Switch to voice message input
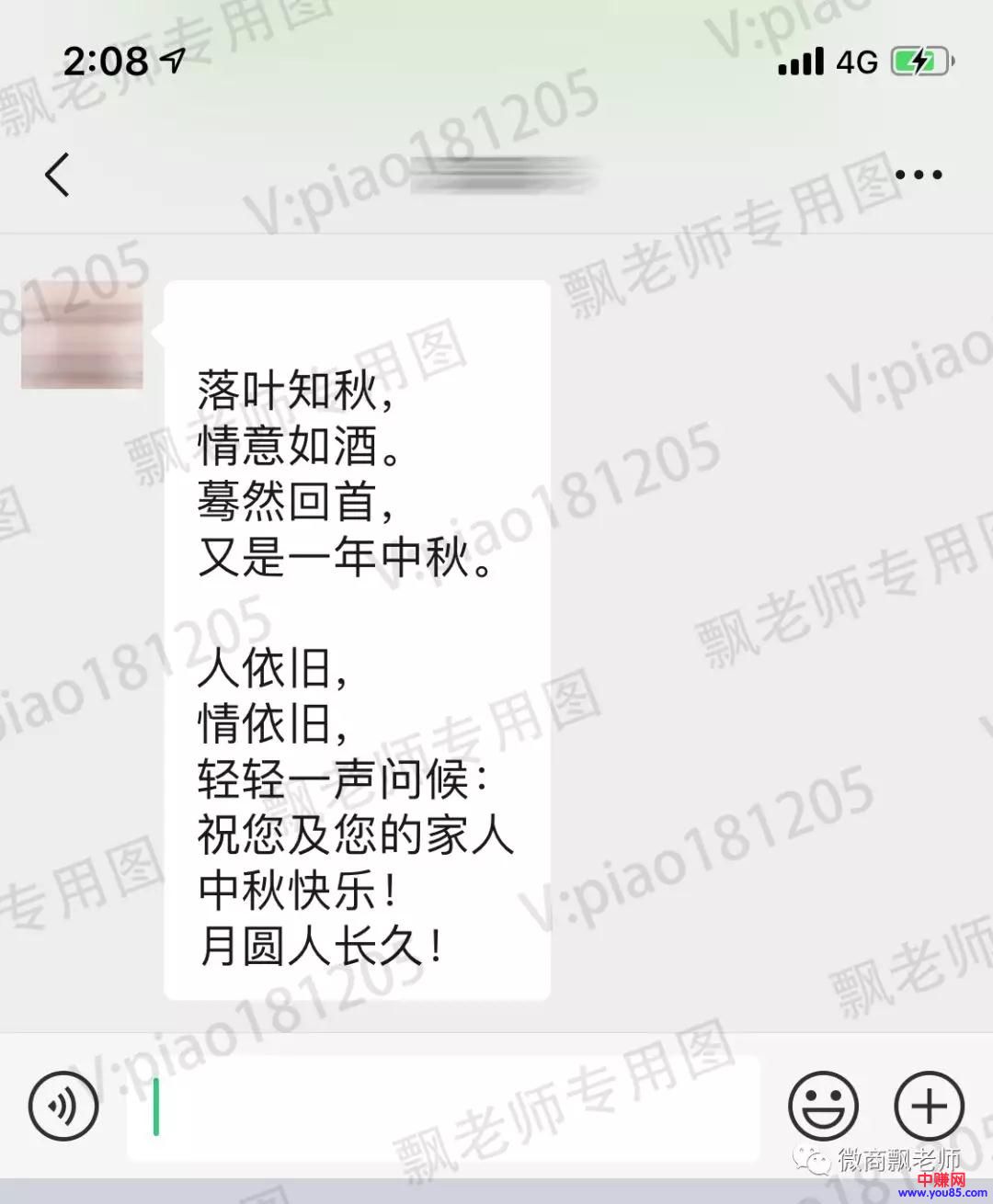 (x=63, y=1106)
